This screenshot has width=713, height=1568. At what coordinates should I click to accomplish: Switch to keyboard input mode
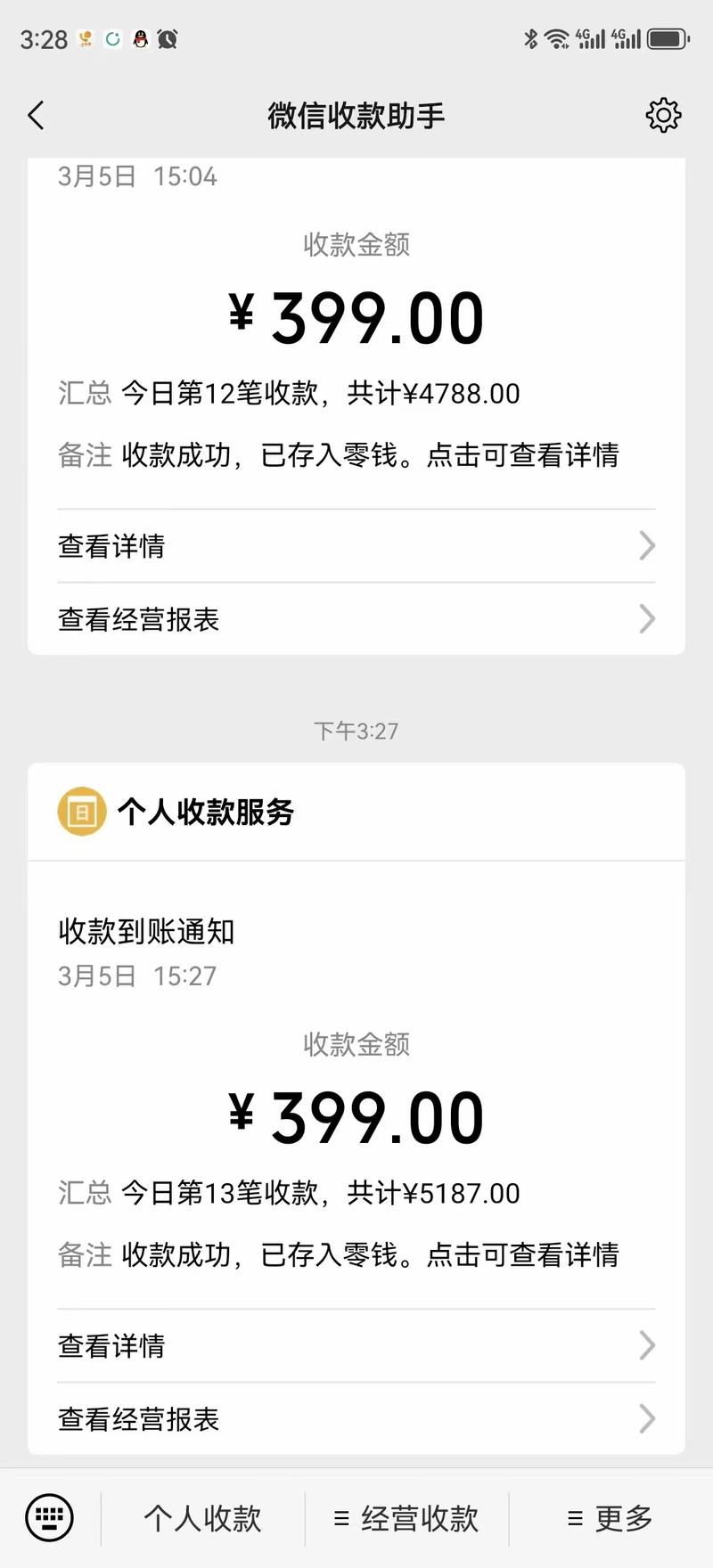(50, 1518)
